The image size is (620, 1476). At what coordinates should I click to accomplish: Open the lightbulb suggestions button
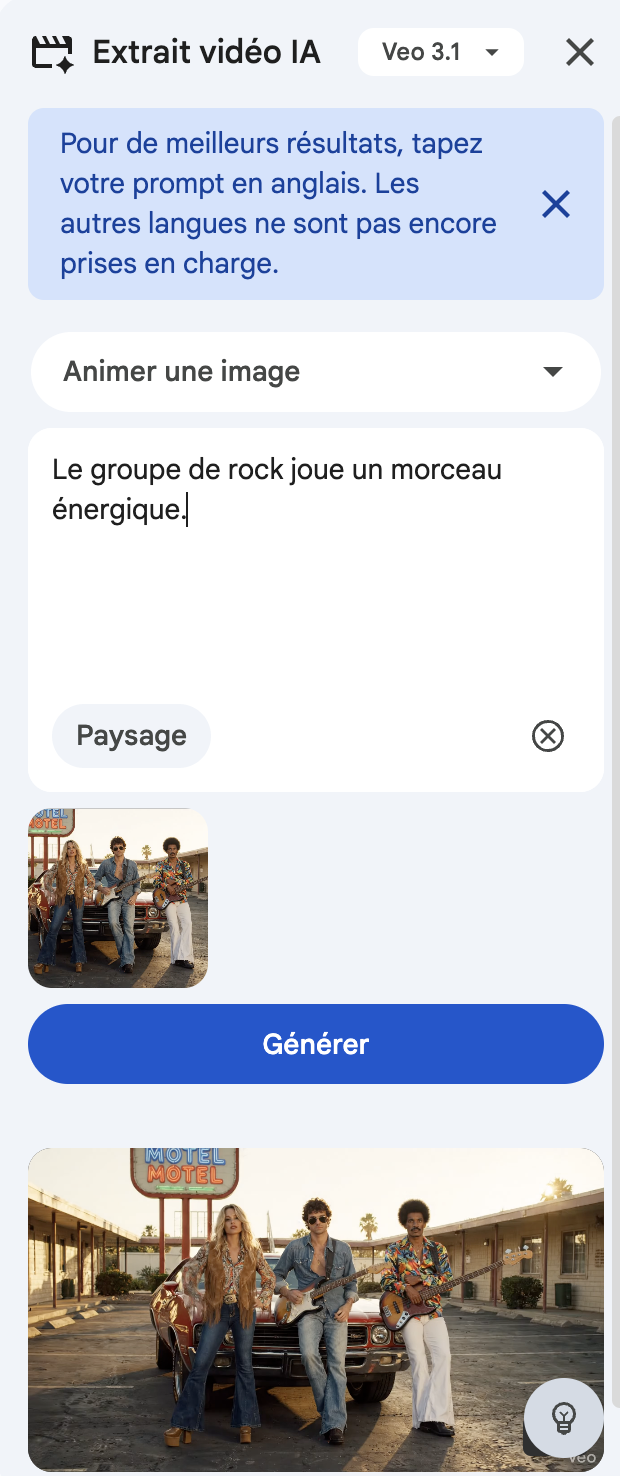point(564,1417)
